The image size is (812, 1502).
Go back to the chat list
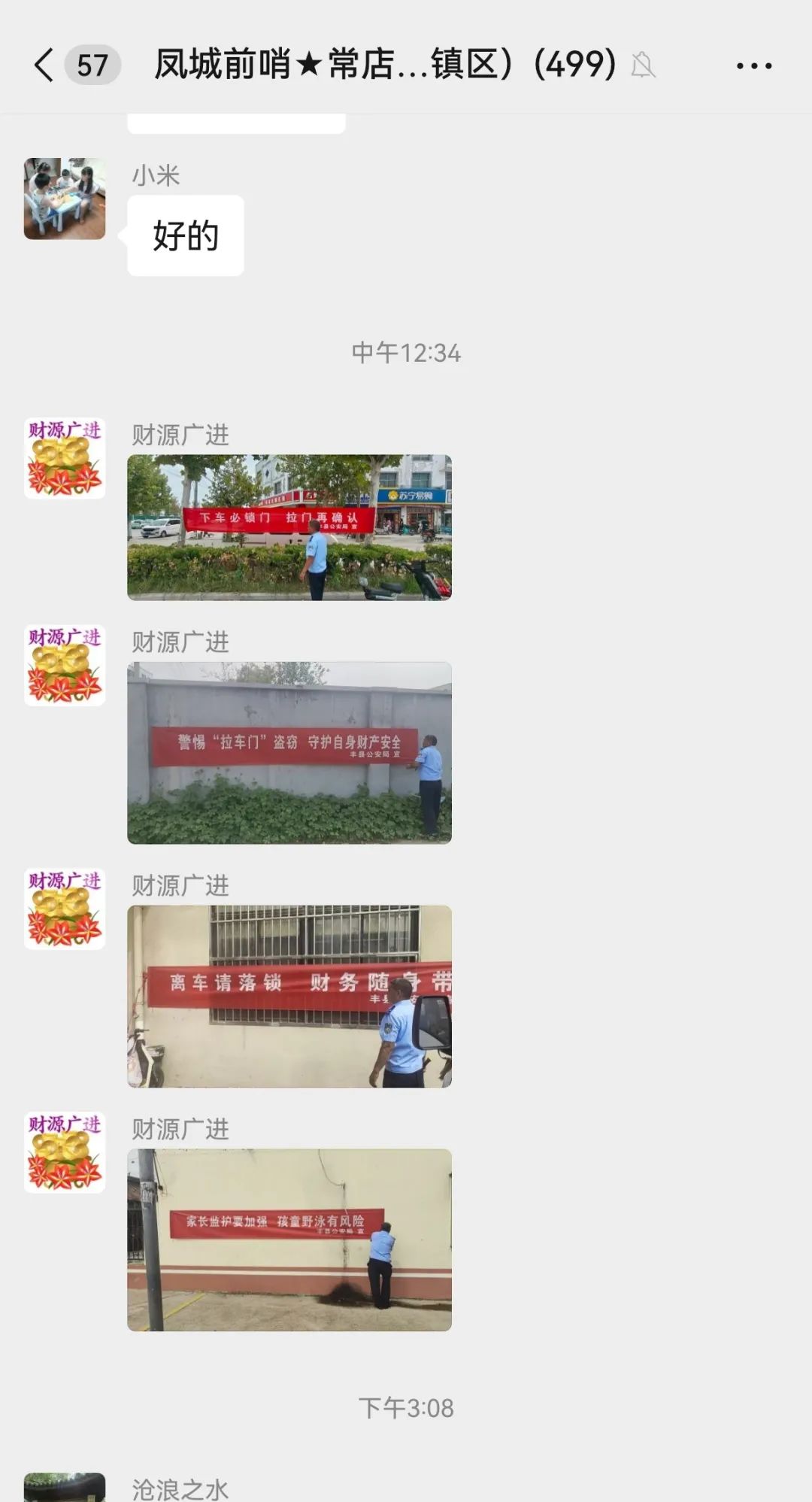[45, 65]
